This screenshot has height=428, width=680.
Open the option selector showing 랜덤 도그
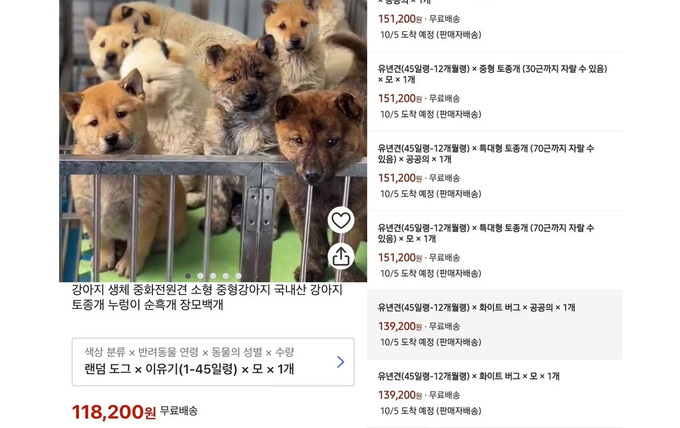pyautogui.click(x=212, y=361)
